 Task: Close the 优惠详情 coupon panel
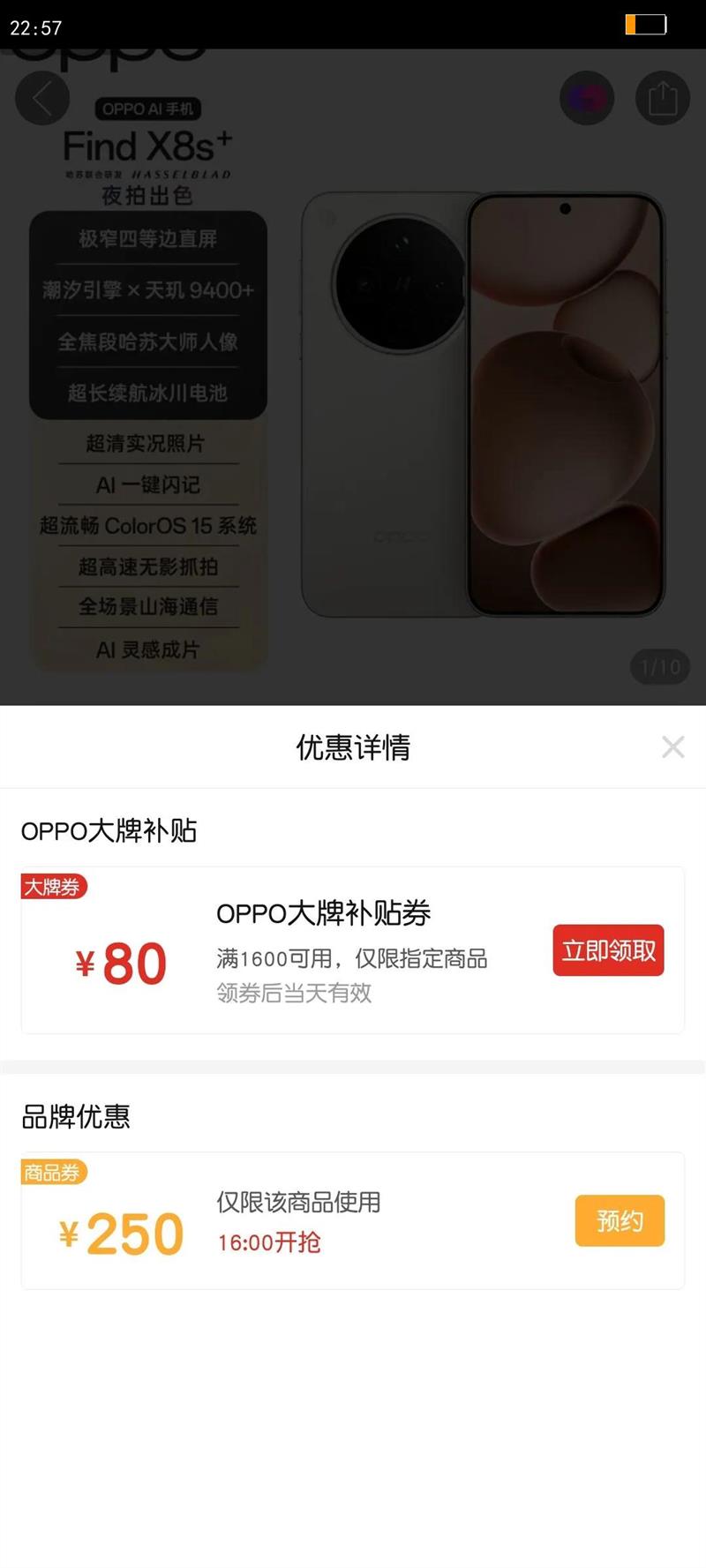pyautogui.click(x=673, y=746)
